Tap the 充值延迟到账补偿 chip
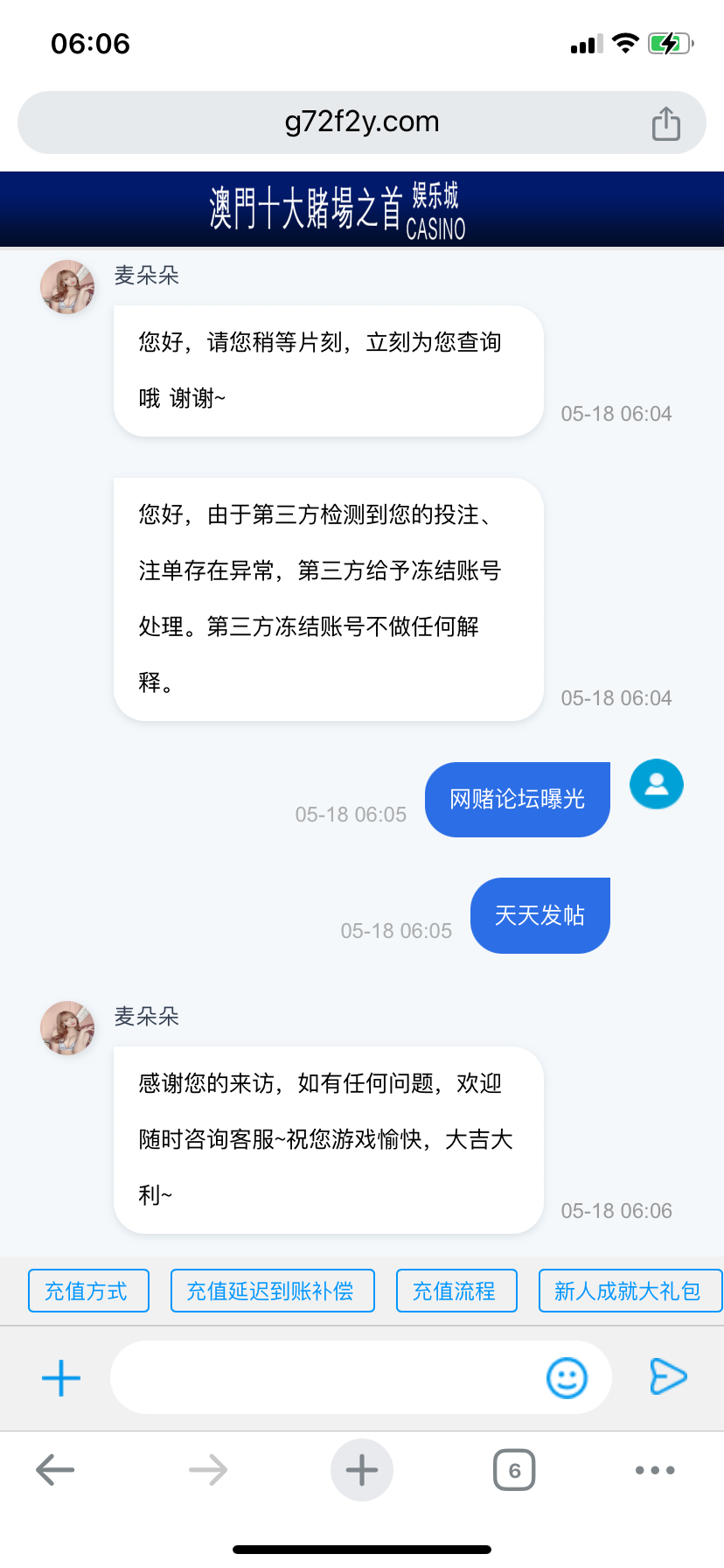 tap(272, 1291)
